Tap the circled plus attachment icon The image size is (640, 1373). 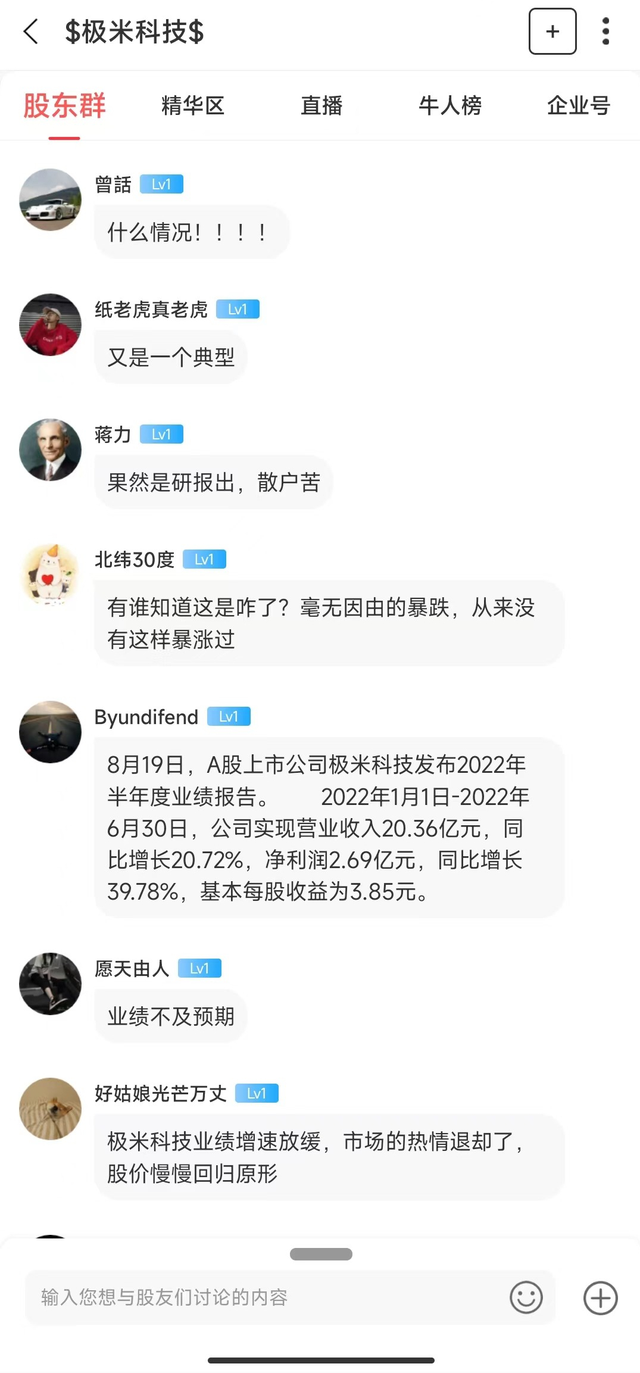600,1297
